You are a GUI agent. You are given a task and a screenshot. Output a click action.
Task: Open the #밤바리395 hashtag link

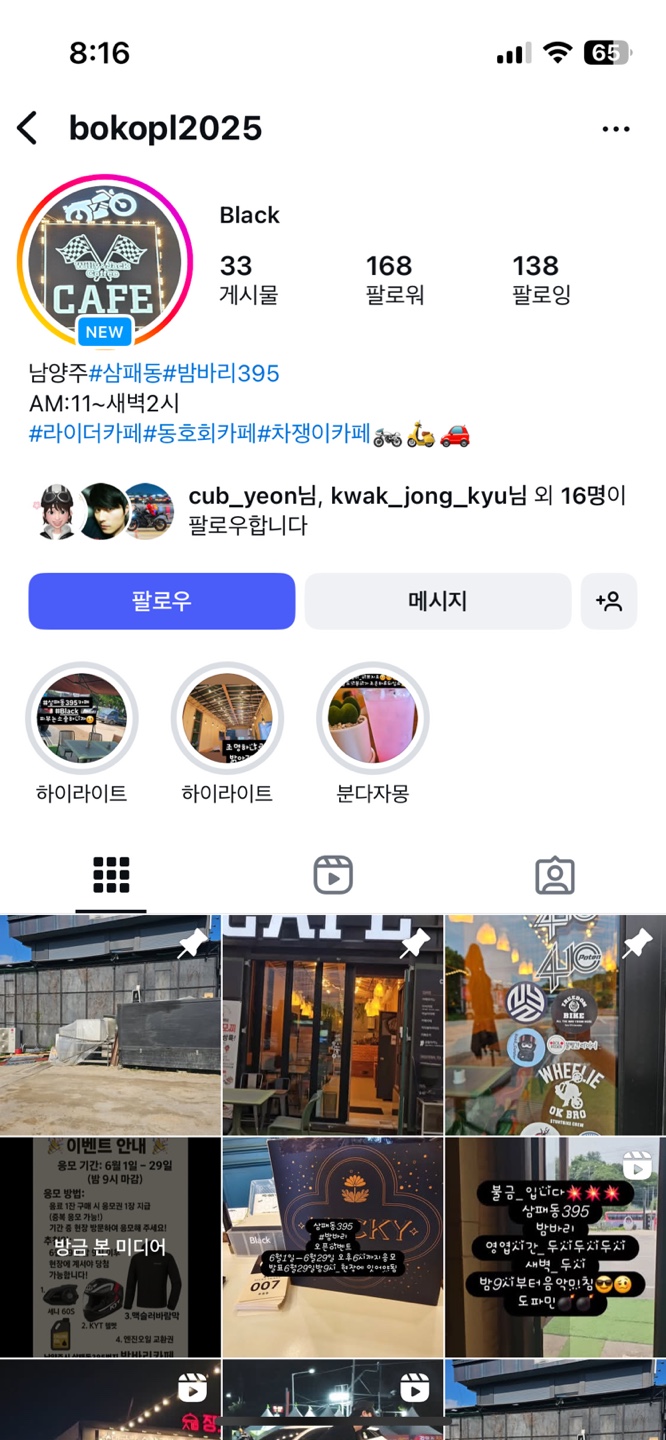point(221,373)
